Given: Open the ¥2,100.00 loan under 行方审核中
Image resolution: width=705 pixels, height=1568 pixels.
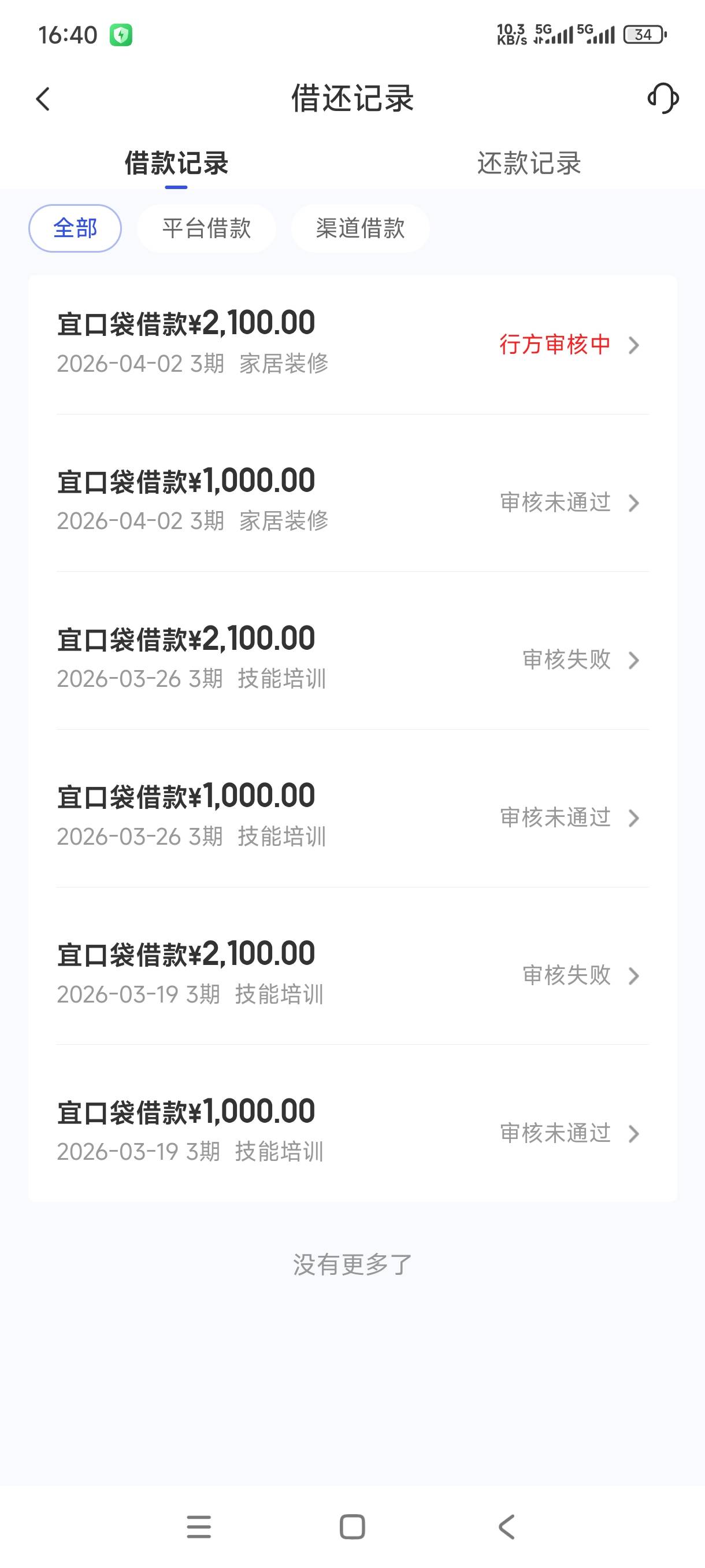Looking at the screenshot, I should tap(352, 344).
